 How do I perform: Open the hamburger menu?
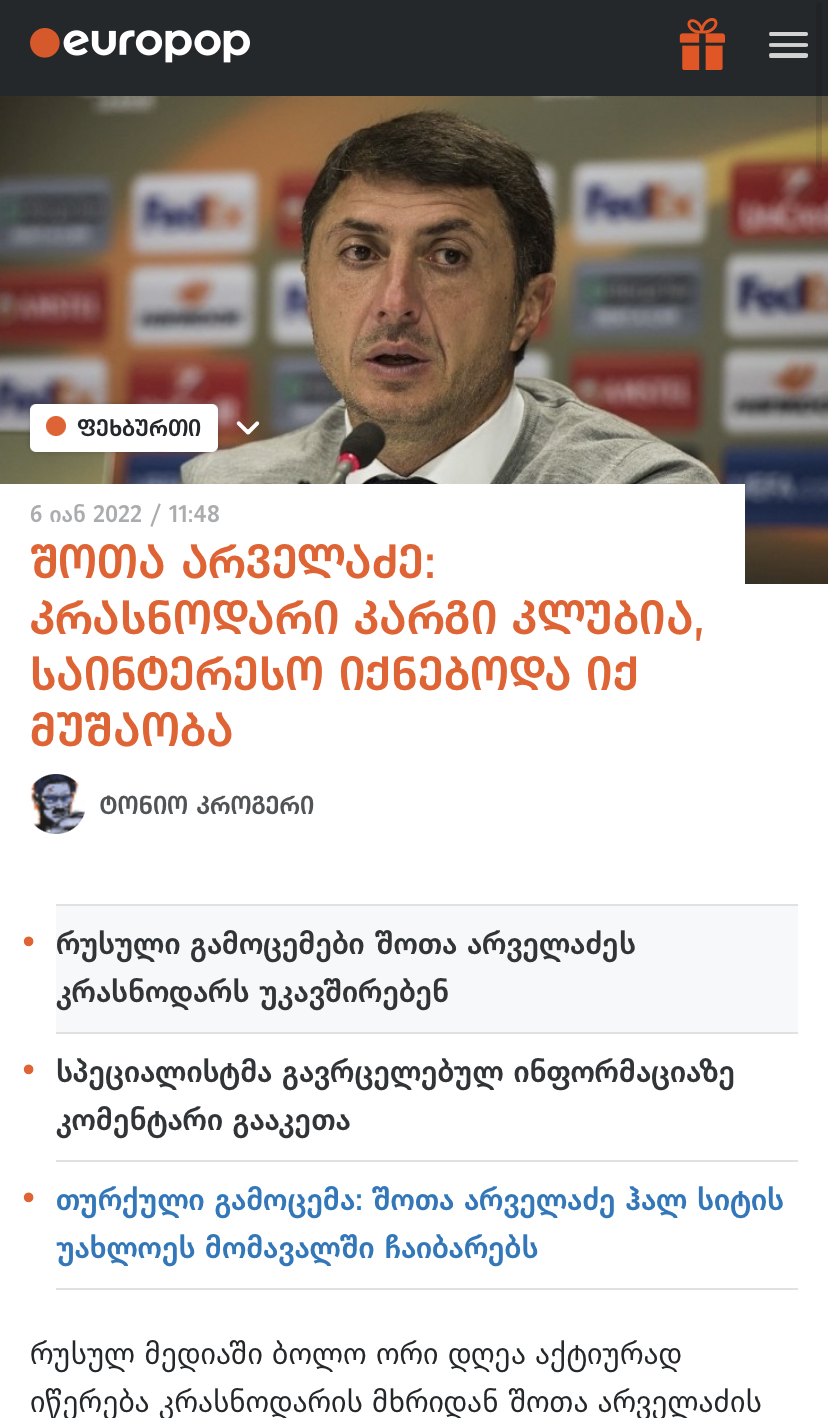(x=787, y=45)
